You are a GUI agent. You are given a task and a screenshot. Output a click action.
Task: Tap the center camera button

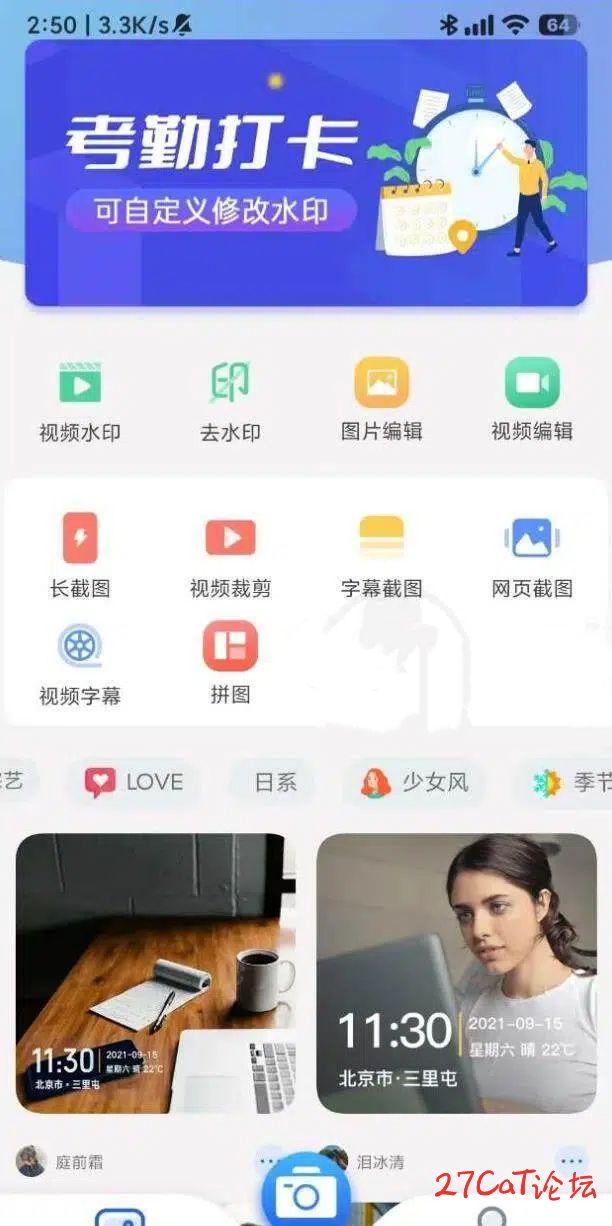click(305, 1193)
